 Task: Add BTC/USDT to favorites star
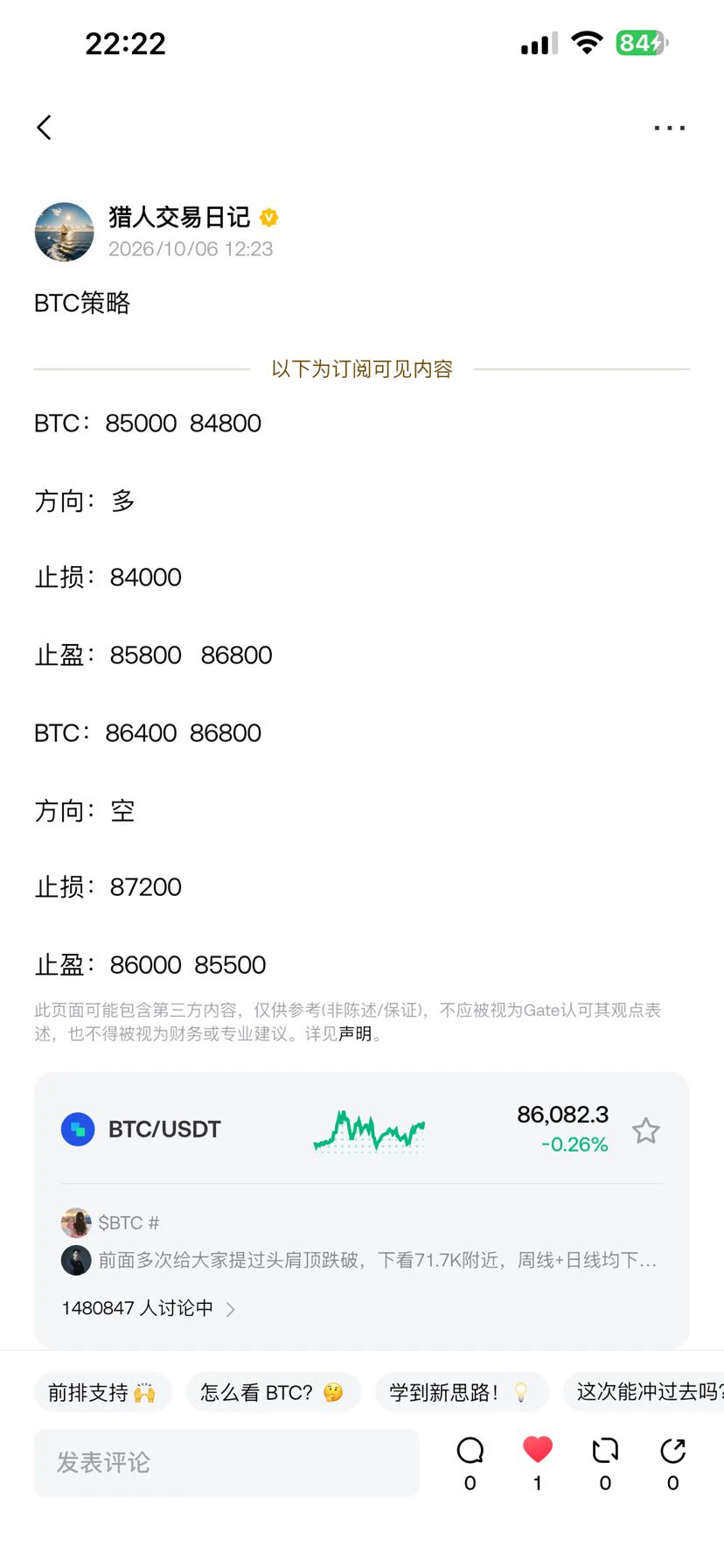[646, 1130]
